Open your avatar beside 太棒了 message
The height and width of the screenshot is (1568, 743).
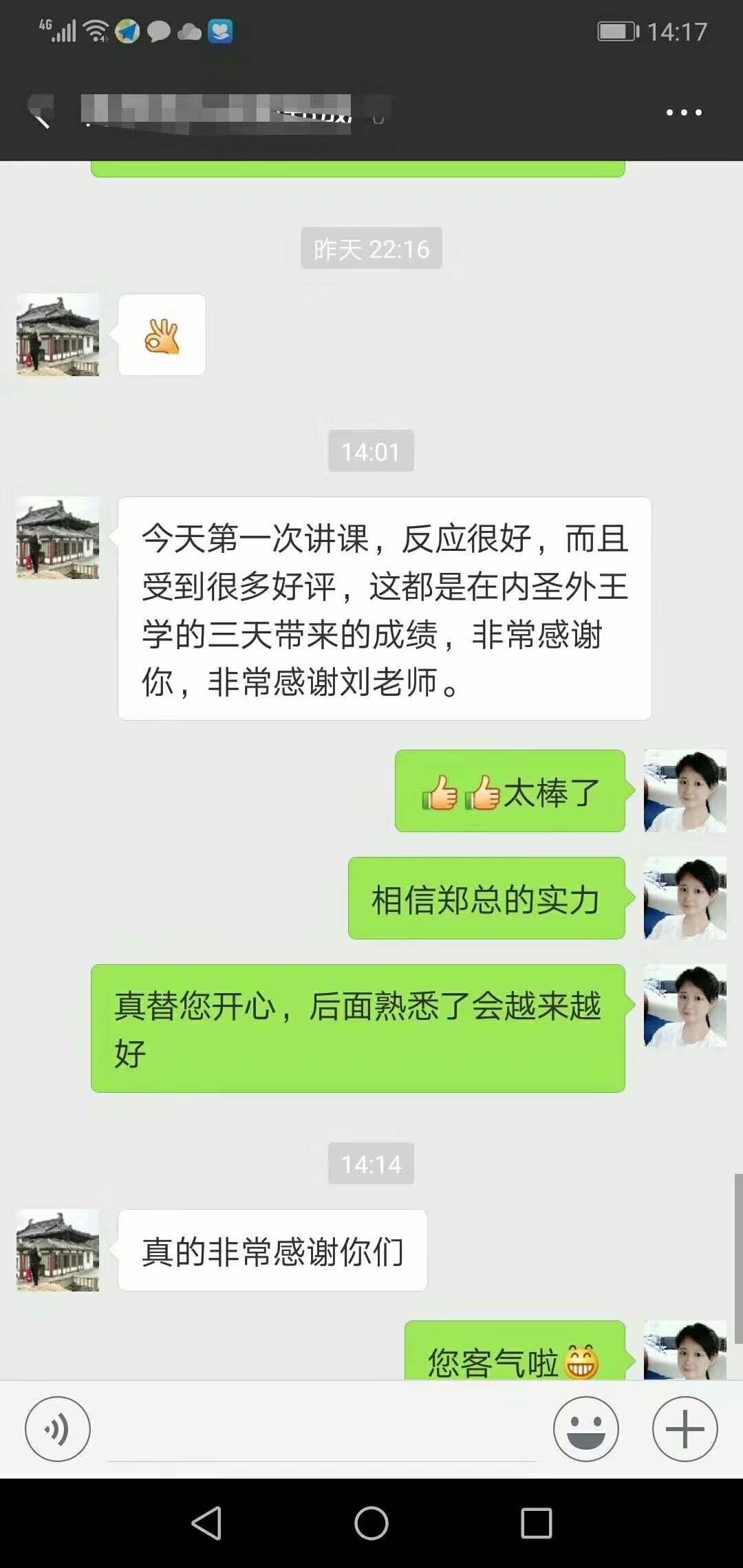click(x=685, y=791)
